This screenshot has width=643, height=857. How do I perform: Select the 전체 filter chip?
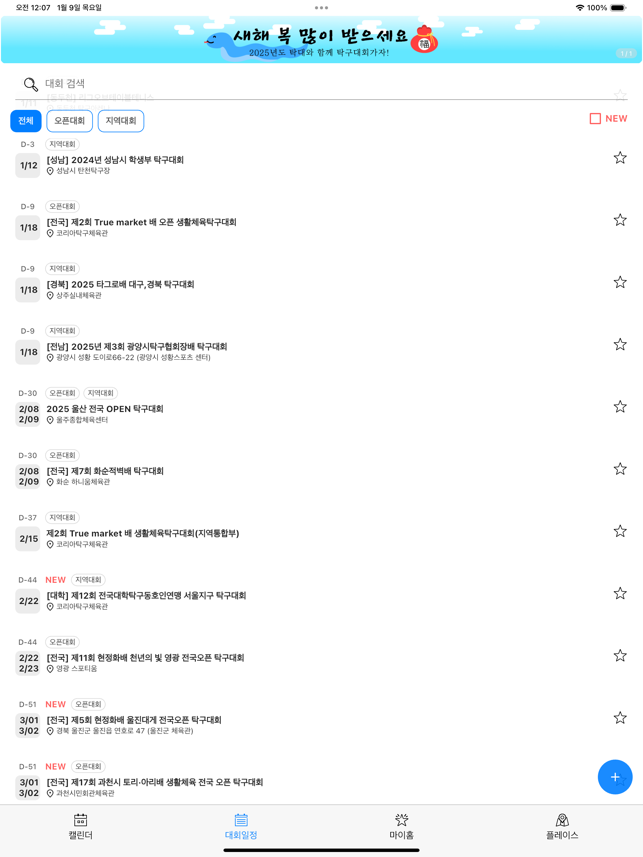(26, 121)
